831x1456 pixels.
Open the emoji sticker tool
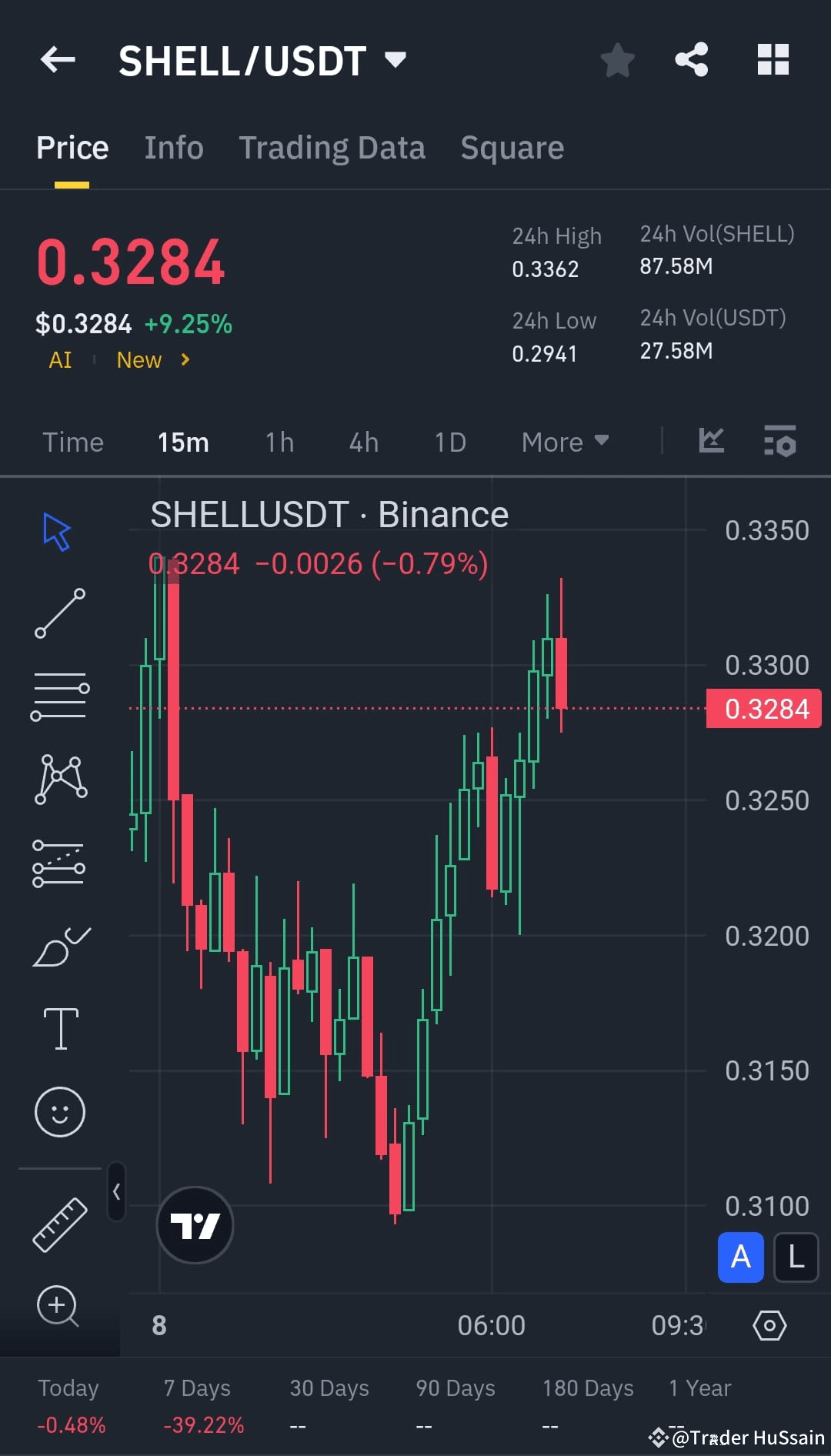60,1112
